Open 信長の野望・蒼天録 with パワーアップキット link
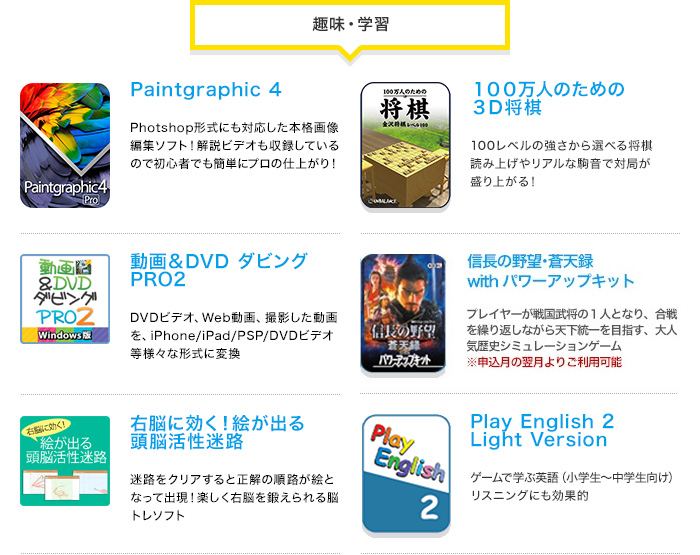This screenshot has width=700, height=555. [x=551, y=271]
